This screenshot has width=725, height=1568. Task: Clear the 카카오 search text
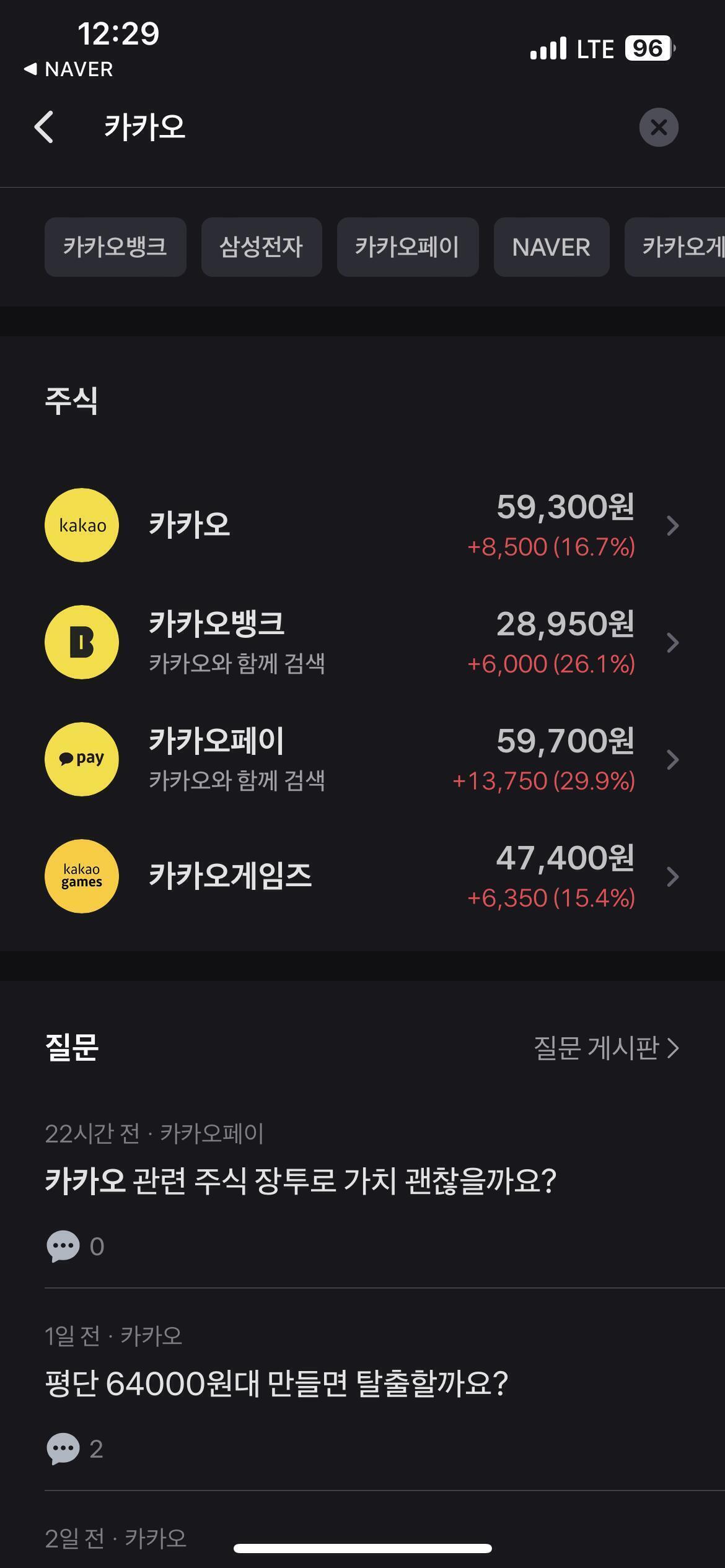tap(659, 128)
